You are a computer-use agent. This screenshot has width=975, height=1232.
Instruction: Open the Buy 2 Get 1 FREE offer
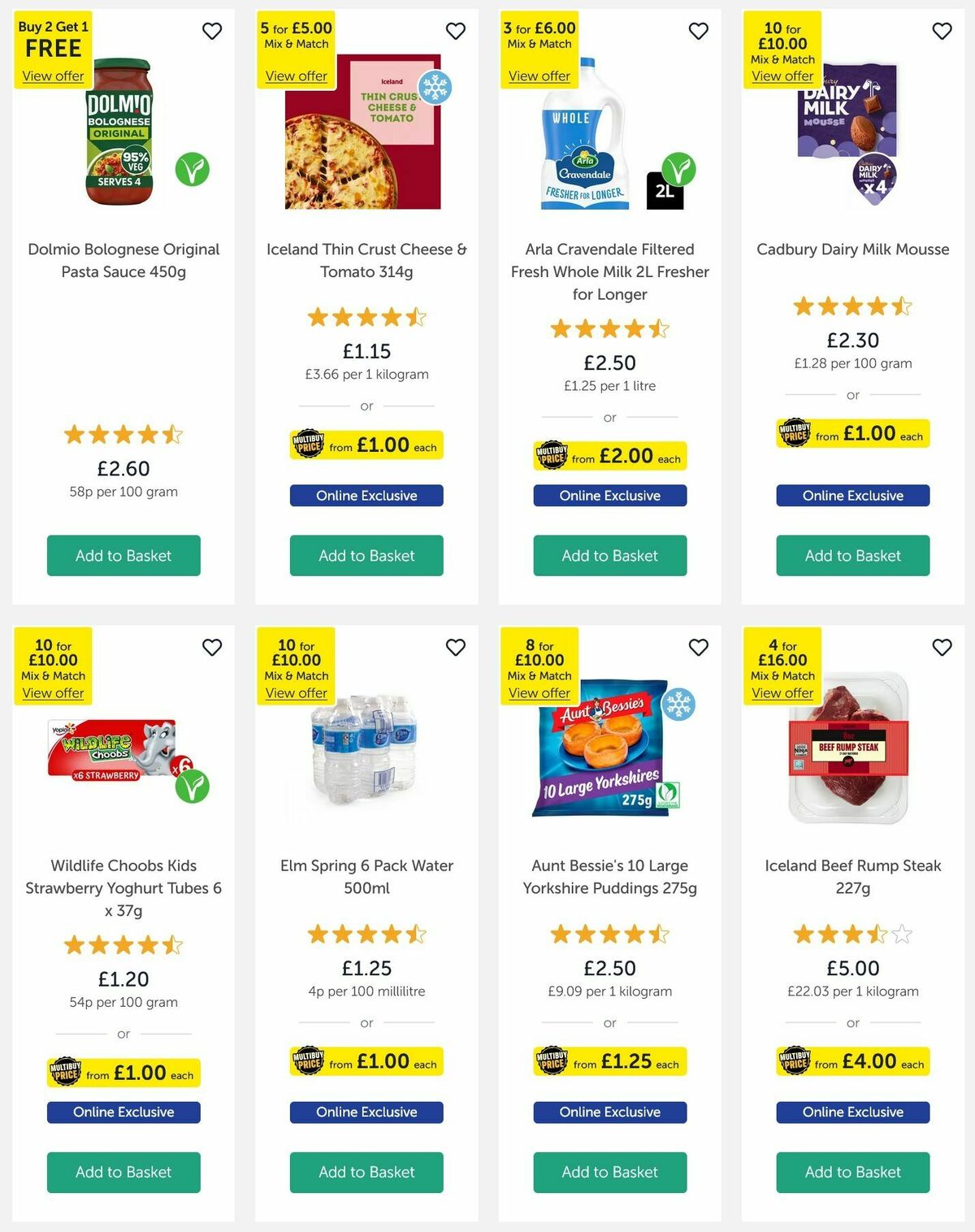click(52, 76)
